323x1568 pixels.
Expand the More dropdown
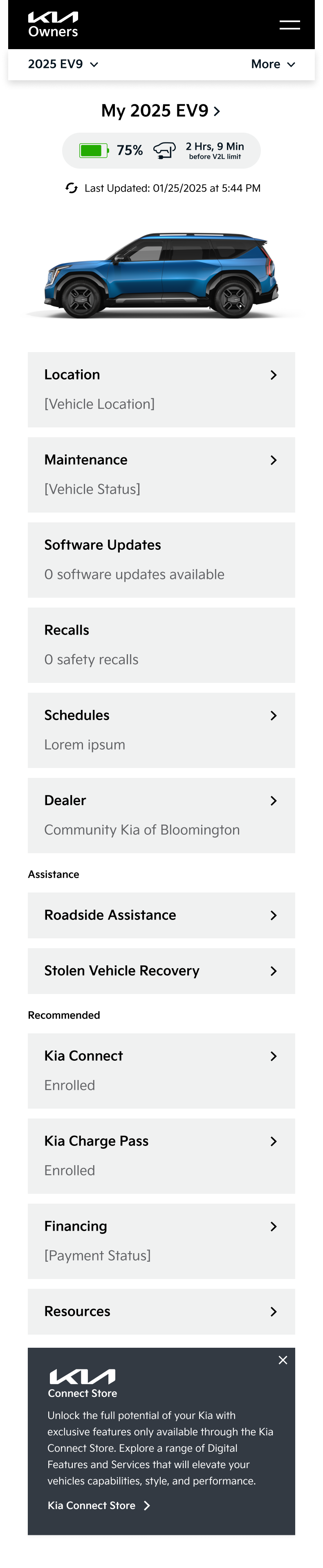tap(273, 64)
